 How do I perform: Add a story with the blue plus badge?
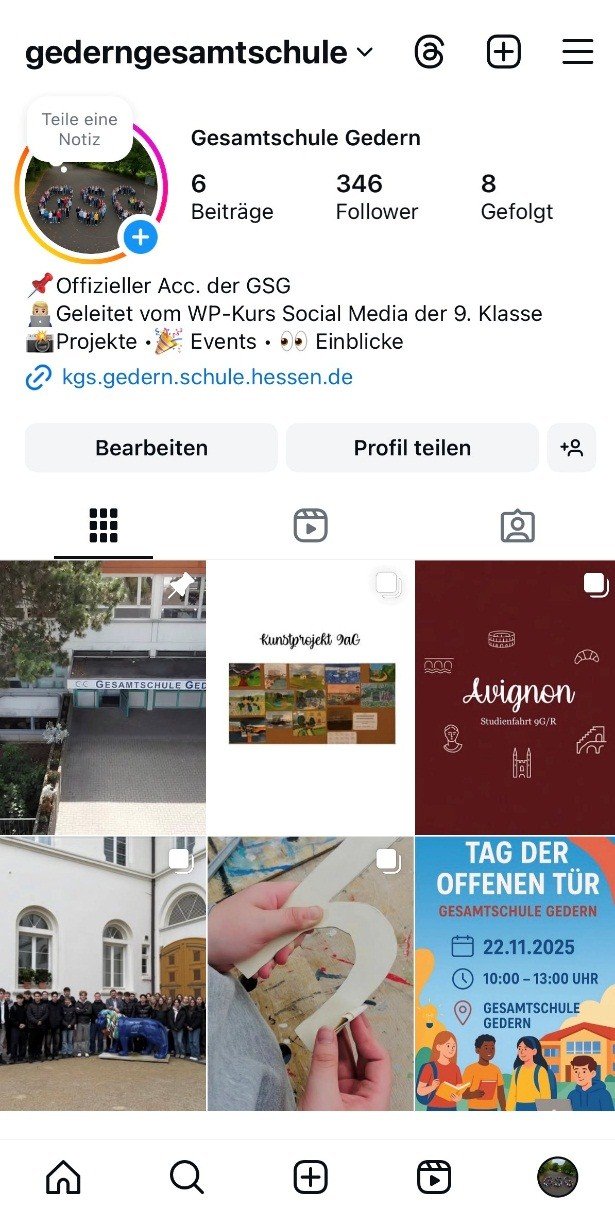[140, 237]
